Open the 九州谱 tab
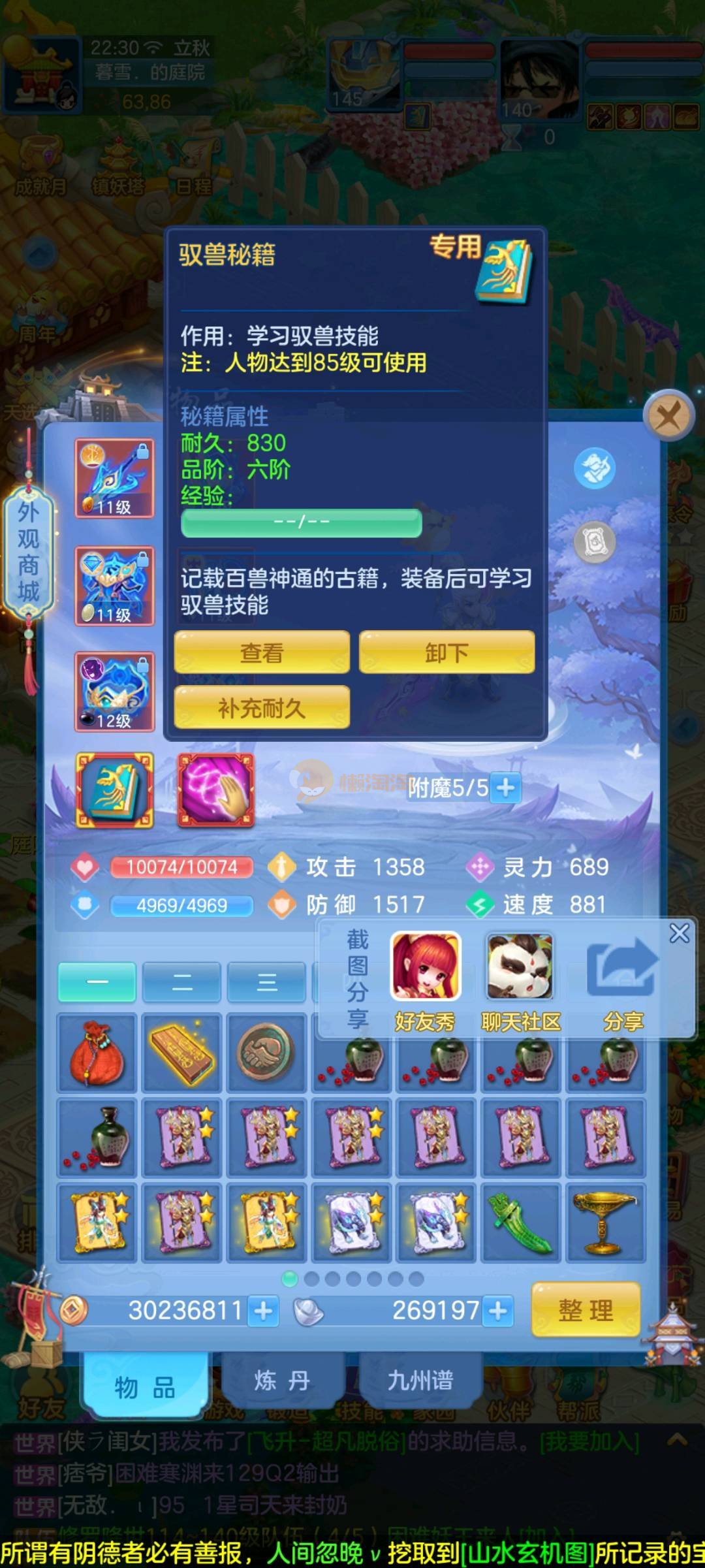The height and width of the screenshot is (1568, 705). [420, 1380]
